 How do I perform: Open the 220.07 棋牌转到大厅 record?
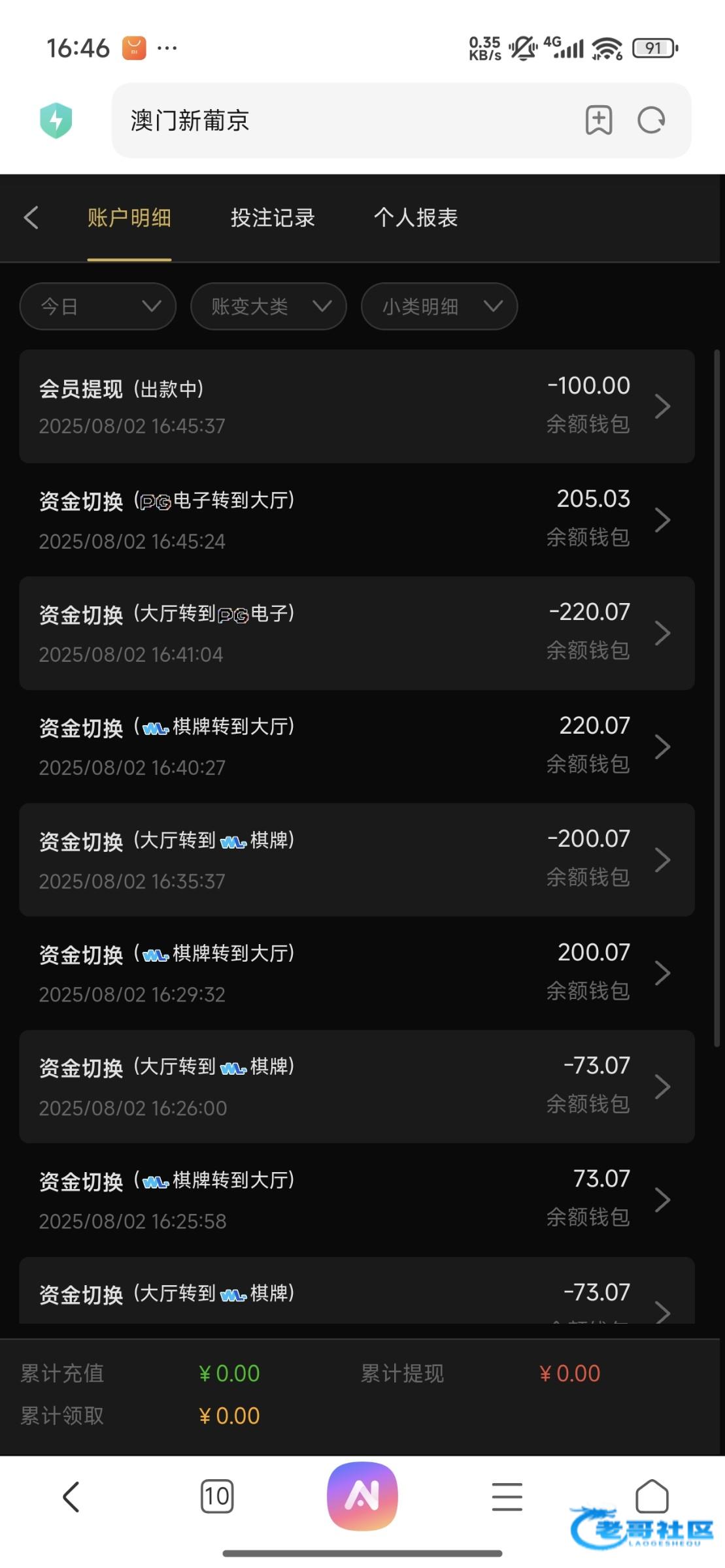point(357,746)
